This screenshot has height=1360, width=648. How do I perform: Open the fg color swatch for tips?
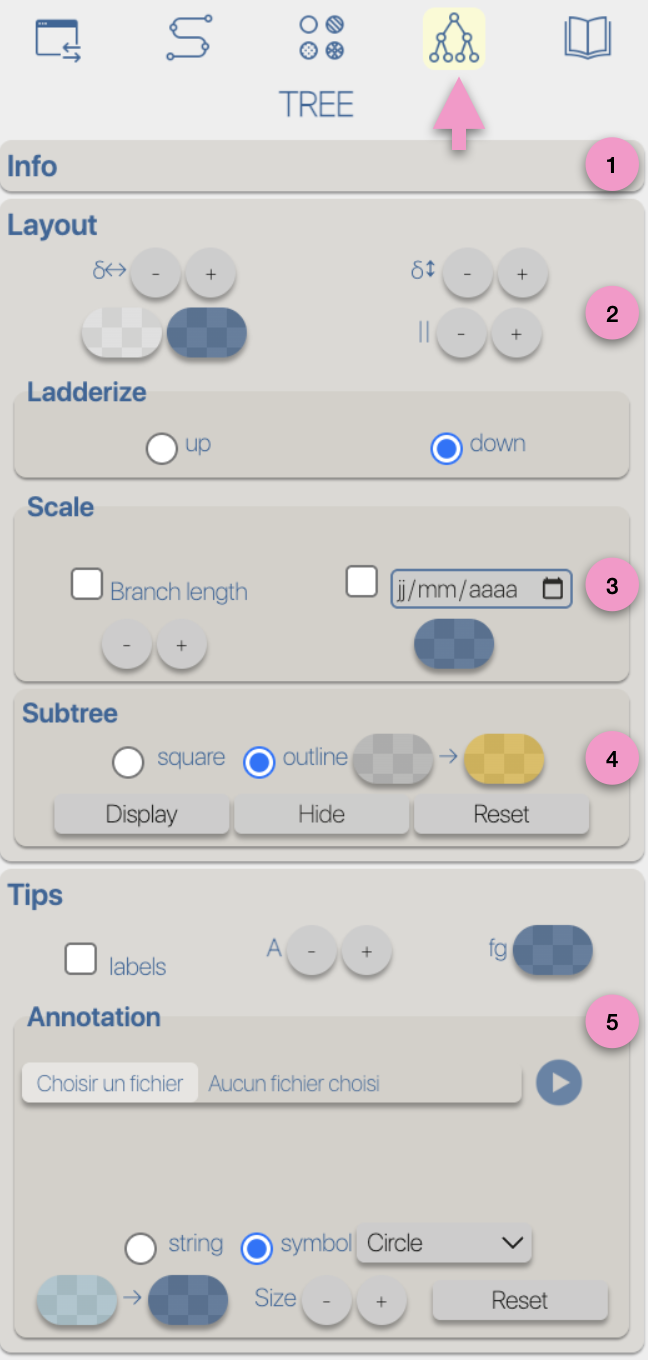[x=553, y=950]
